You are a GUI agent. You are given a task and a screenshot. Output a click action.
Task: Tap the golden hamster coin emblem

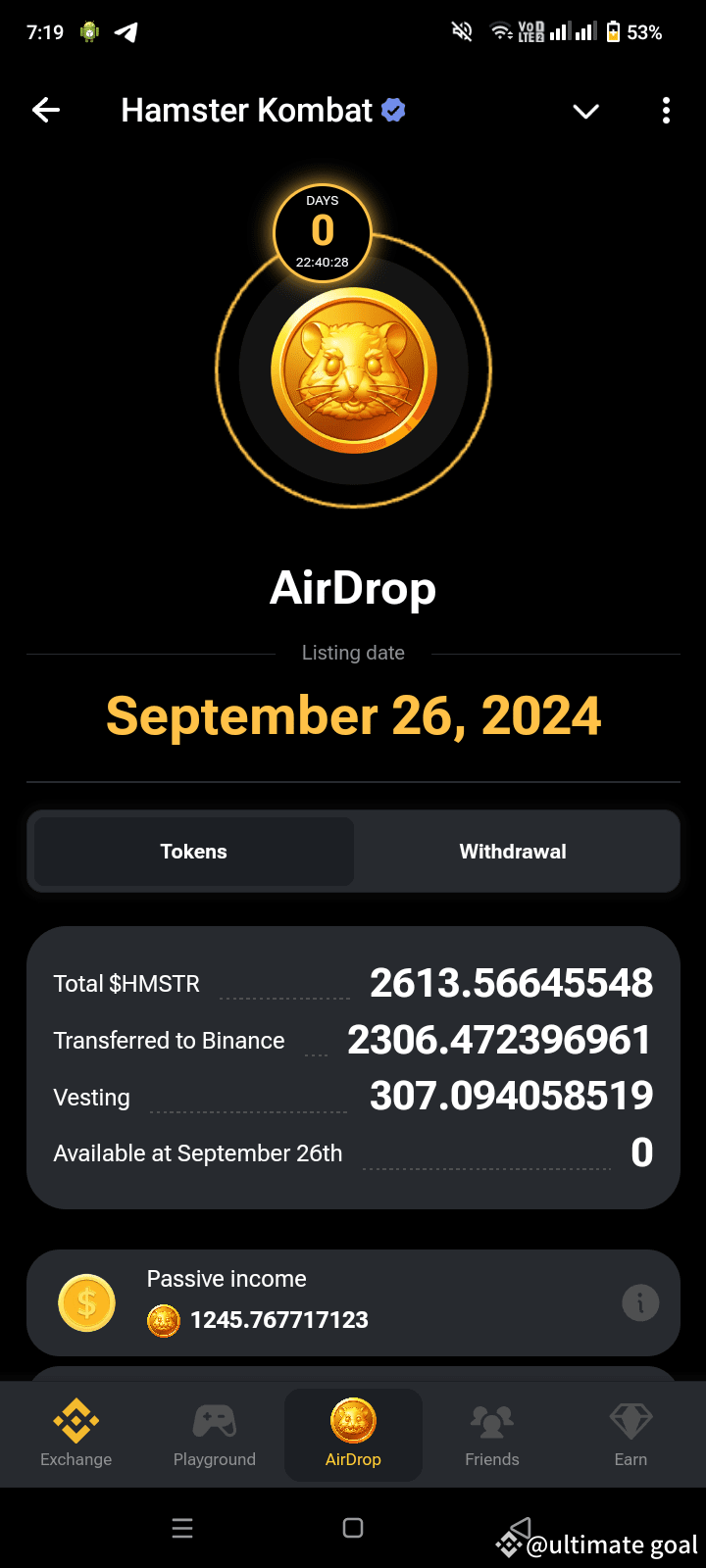[353, 370]
